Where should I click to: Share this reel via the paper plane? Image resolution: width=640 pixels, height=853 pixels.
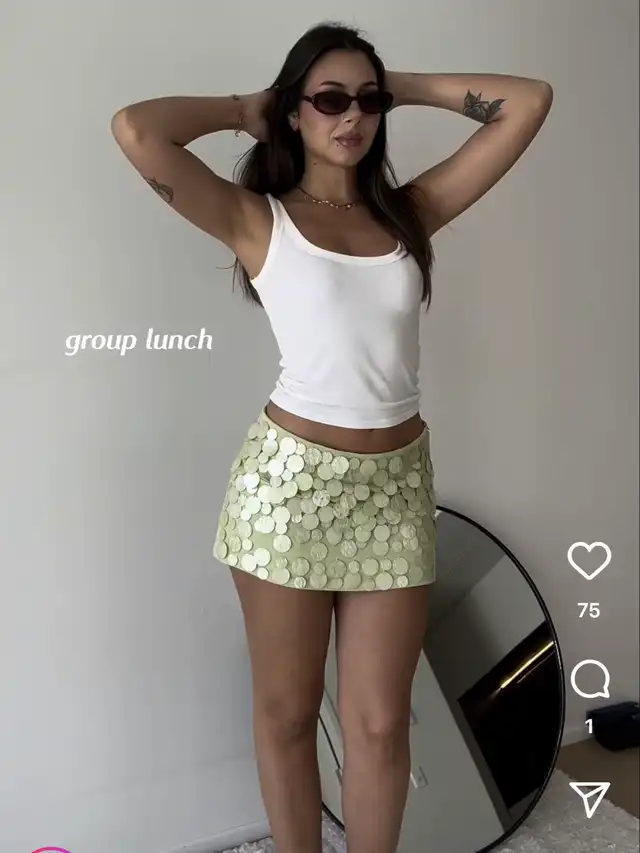(589, 797)
